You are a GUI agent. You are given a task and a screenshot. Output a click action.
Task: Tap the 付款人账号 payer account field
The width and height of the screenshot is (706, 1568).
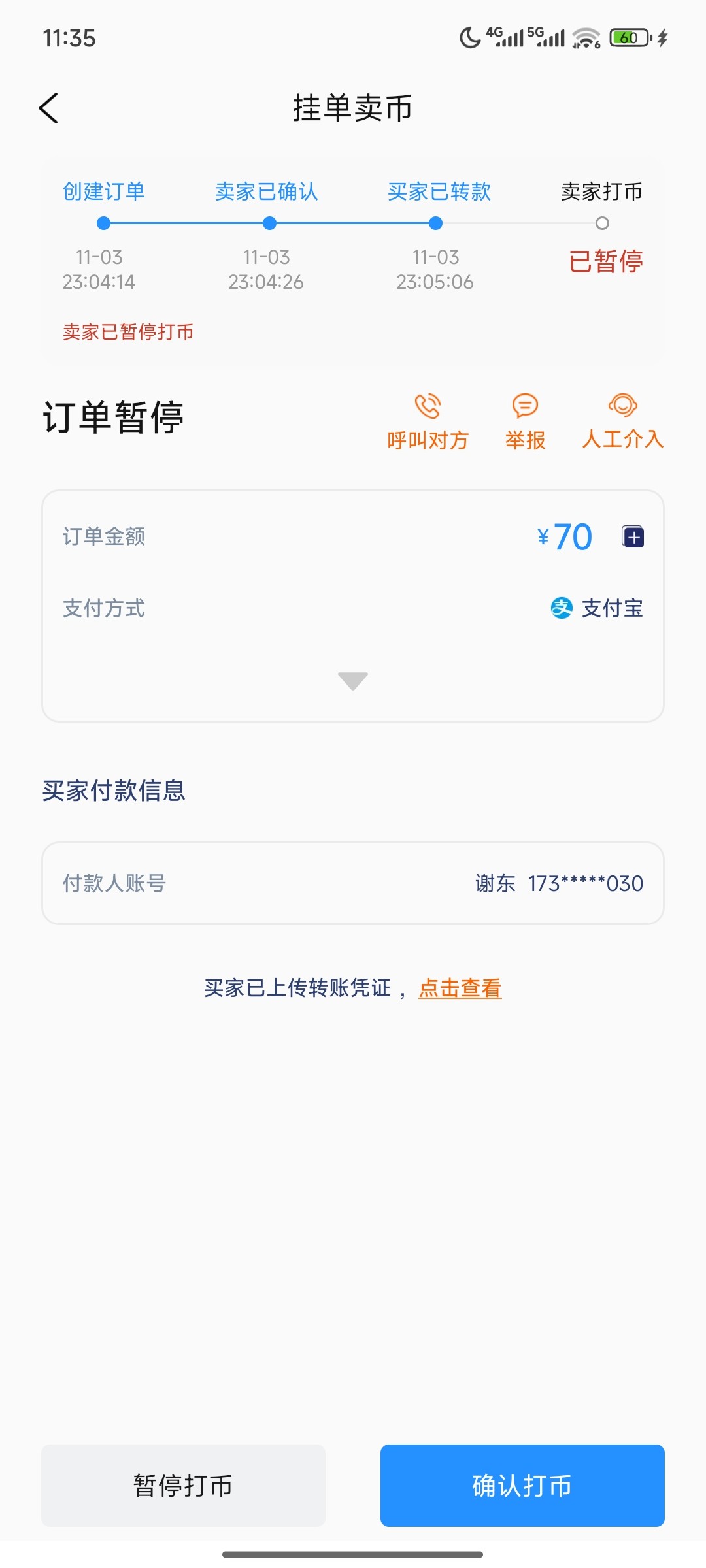(x=116, y=883)
